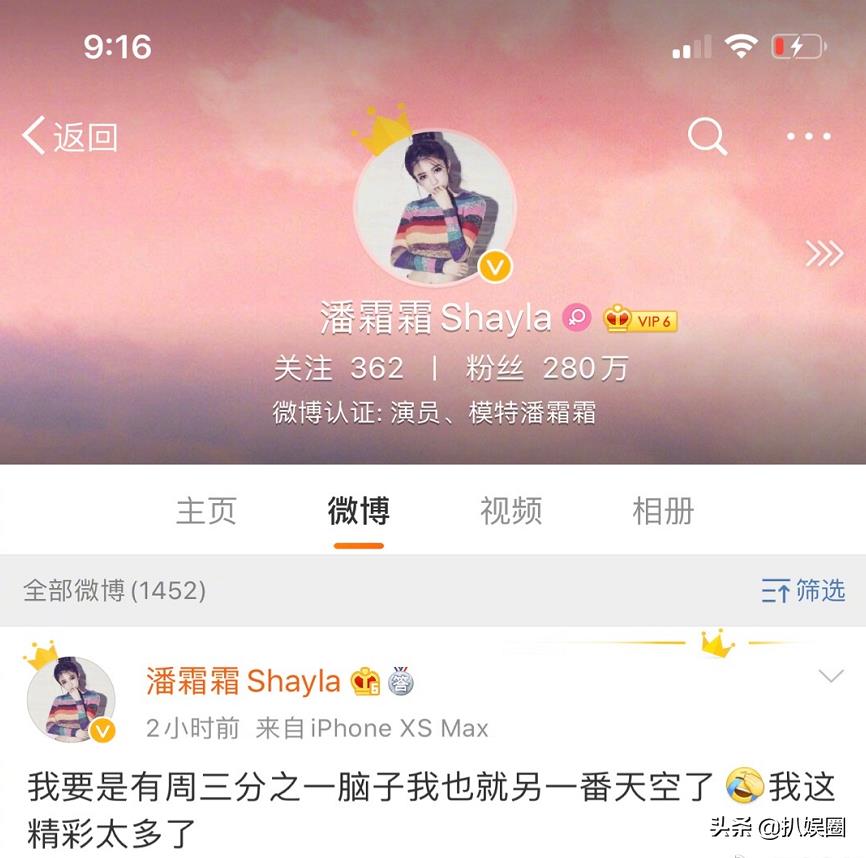Switch to the 视频 tab
This screenshot has width=866, height=858.
[511, 511]
